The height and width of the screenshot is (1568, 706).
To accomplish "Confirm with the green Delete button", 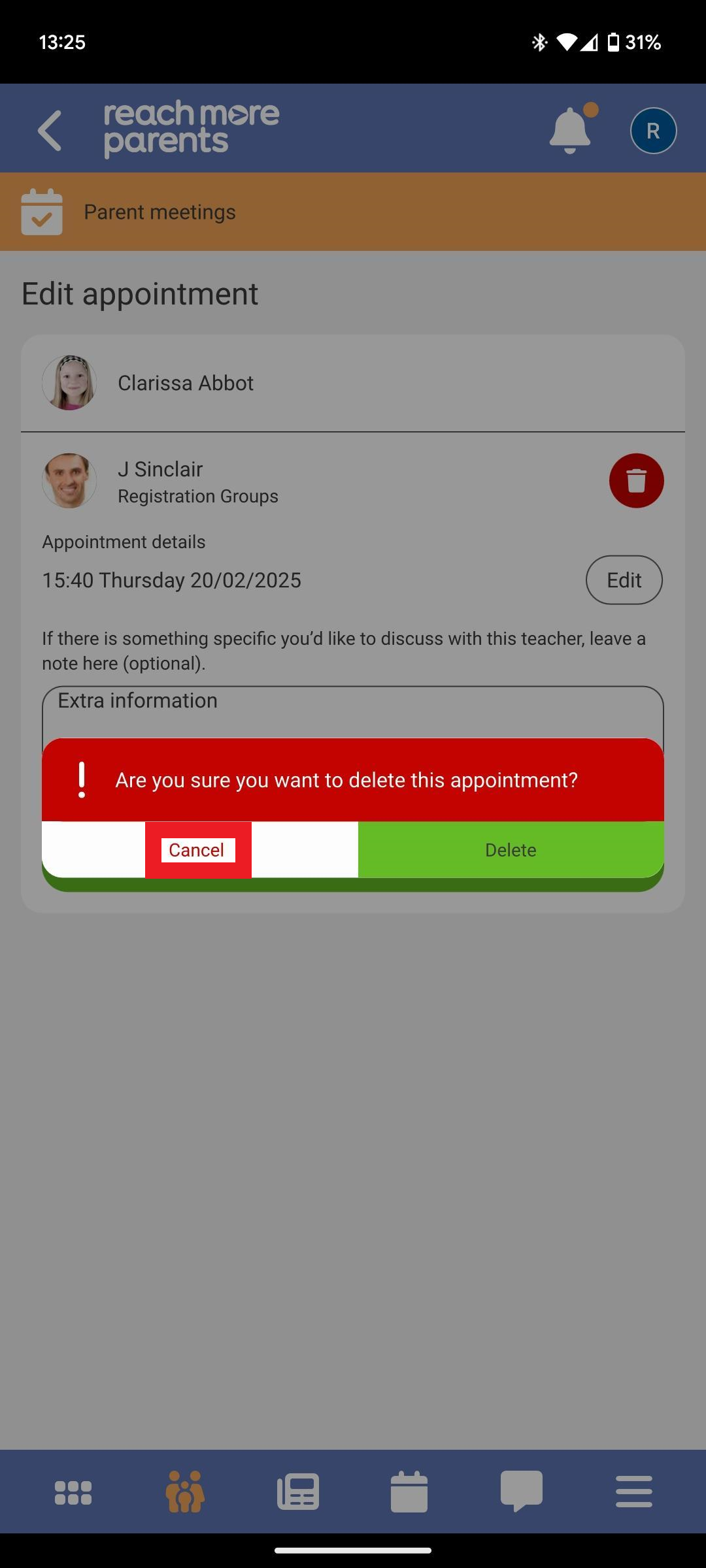I will click(x=511, y=850).
